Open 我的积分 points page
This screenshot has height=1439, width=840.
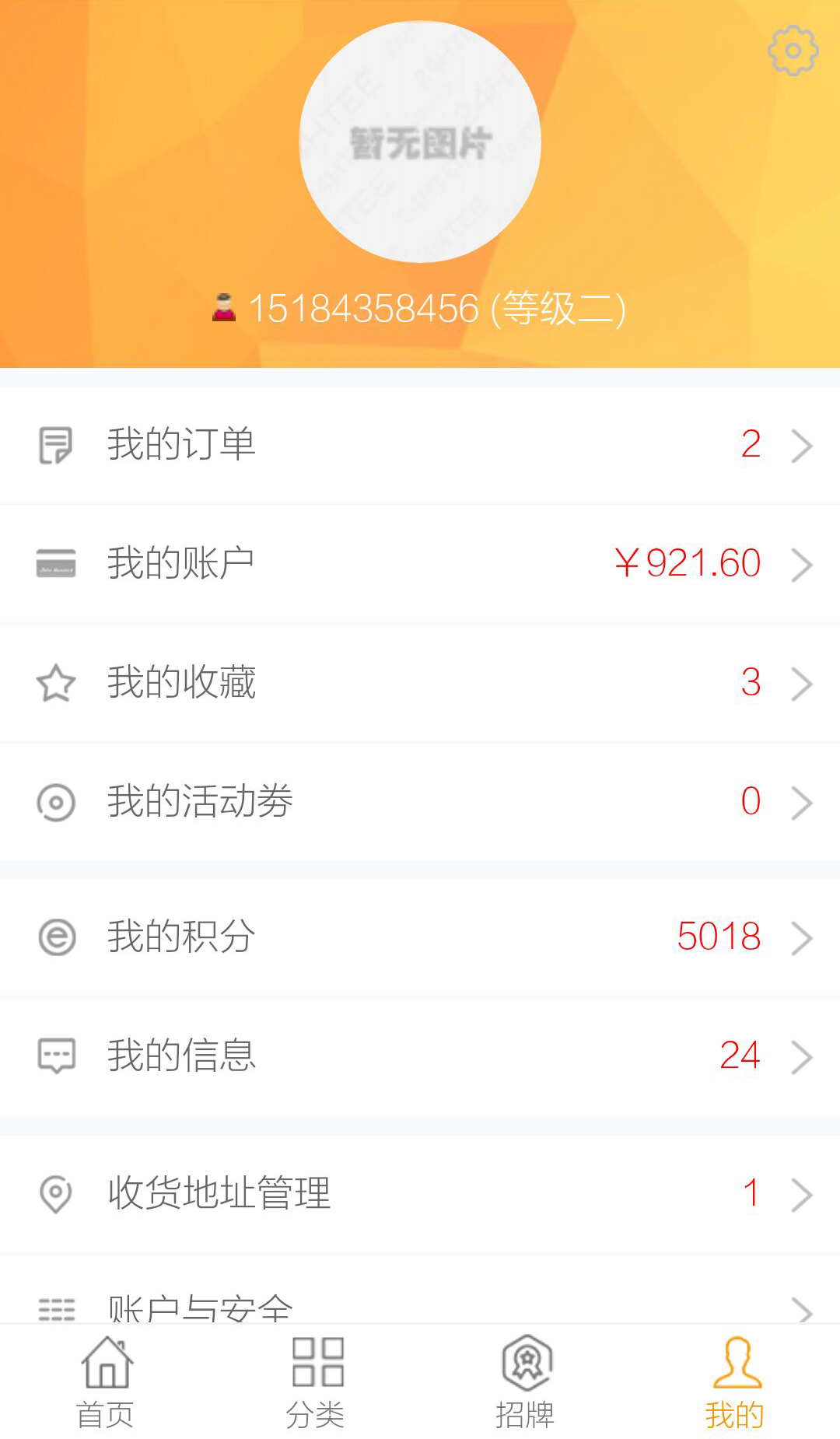pos(420,937)
